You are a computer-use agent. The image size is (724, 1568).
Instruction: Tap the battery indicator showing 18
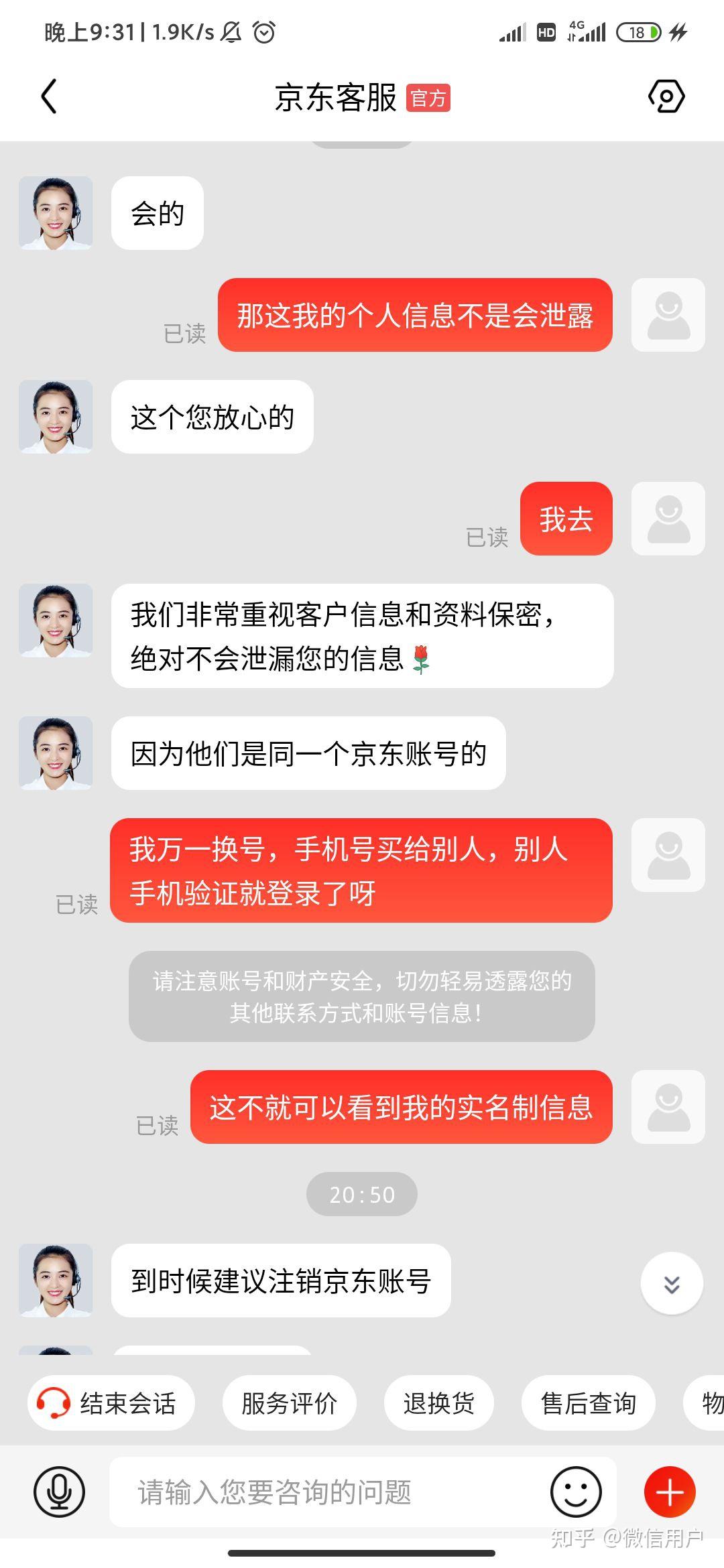638,31
